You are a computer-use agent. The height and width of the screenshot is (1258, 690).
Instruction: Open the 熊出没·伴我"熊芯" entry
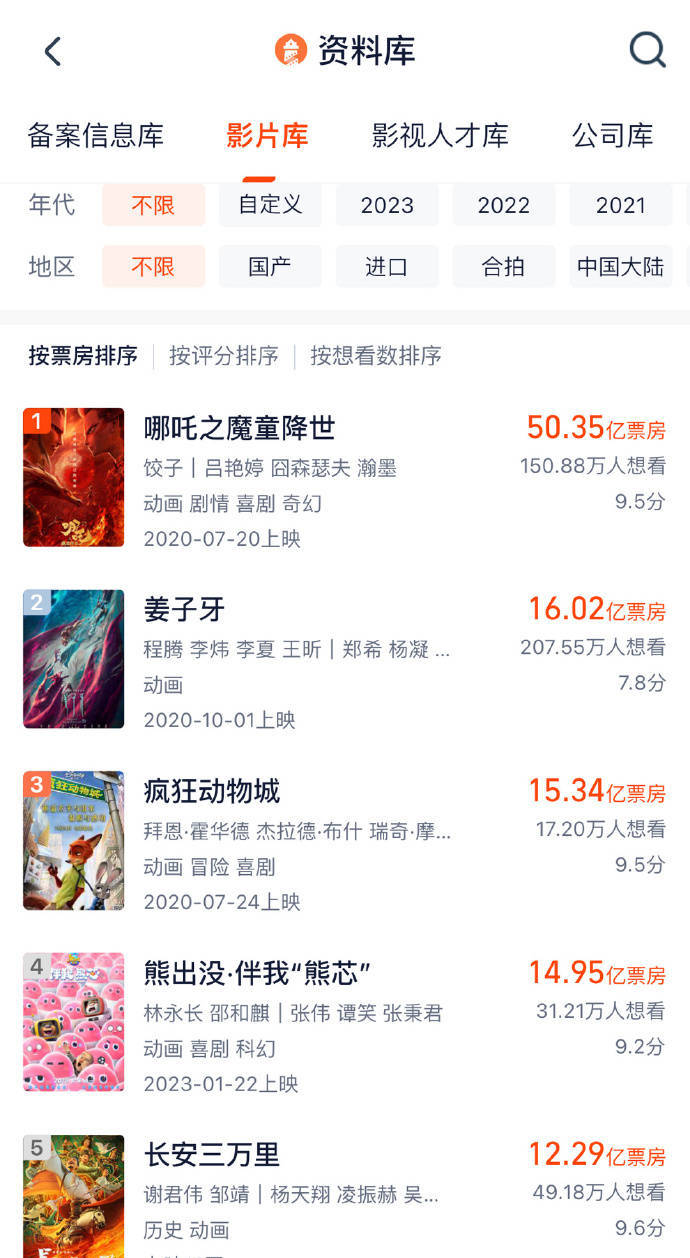(258, 973)
